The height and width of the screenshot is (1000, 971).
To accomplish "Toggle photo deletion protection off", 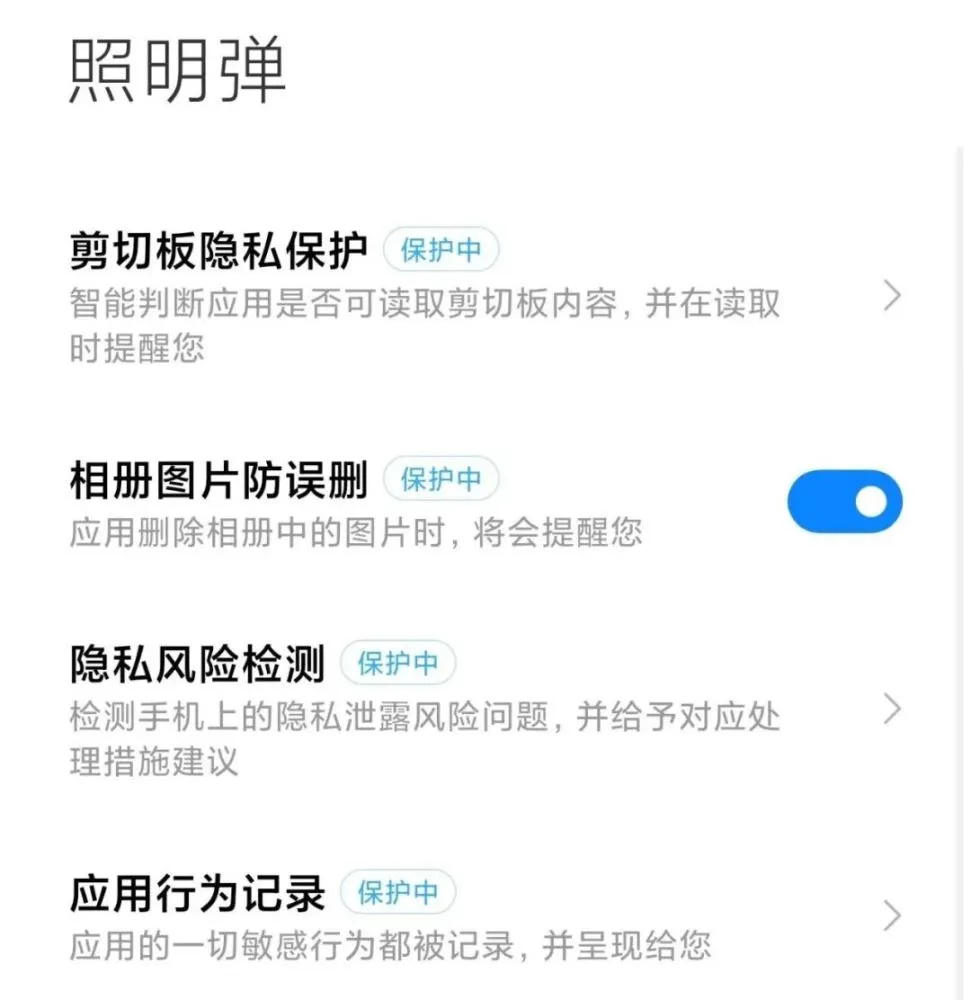I will point(844,501).
